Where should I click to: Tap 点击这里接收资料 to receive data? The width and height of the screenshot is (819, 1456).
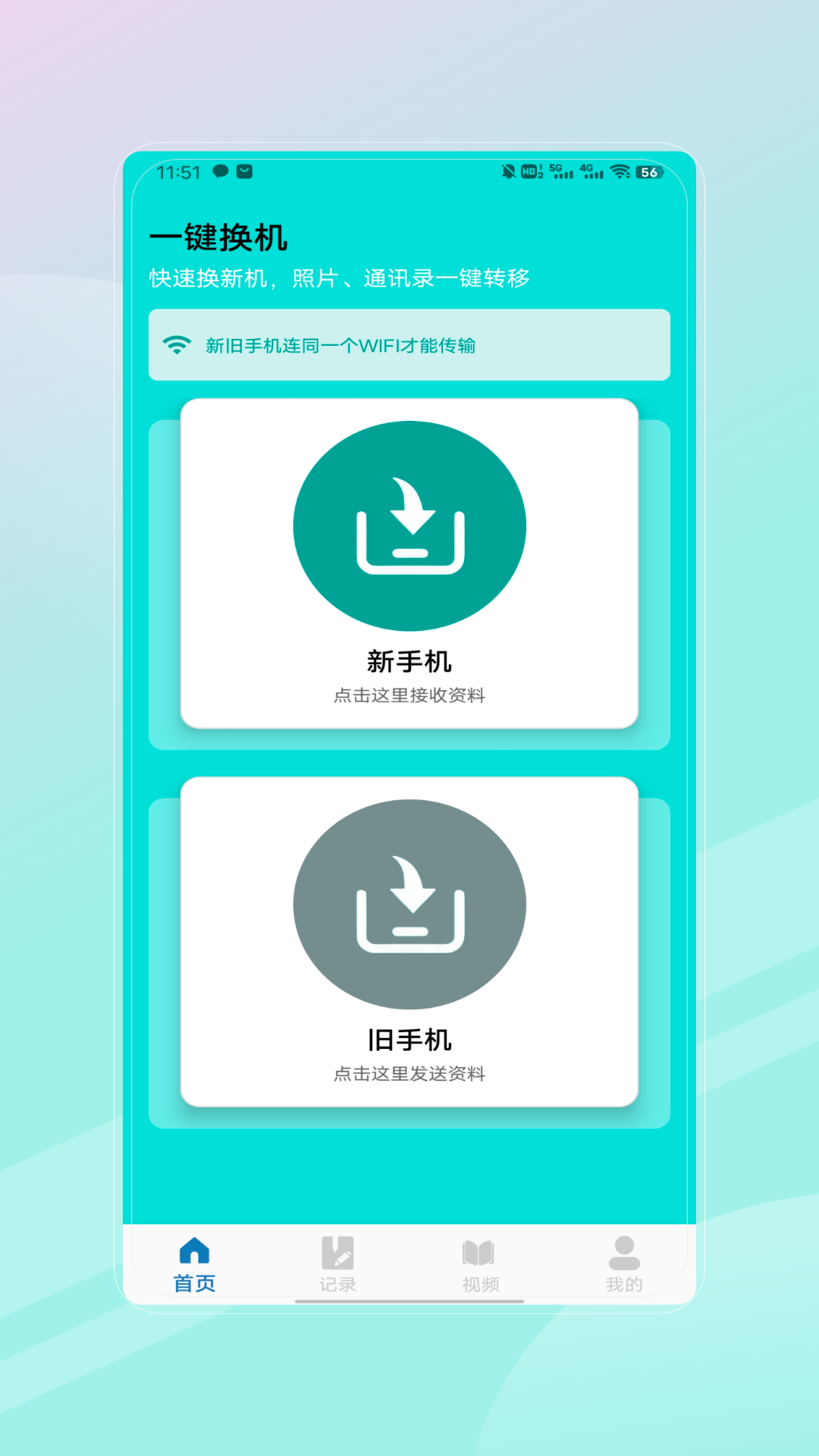[409, 695]
